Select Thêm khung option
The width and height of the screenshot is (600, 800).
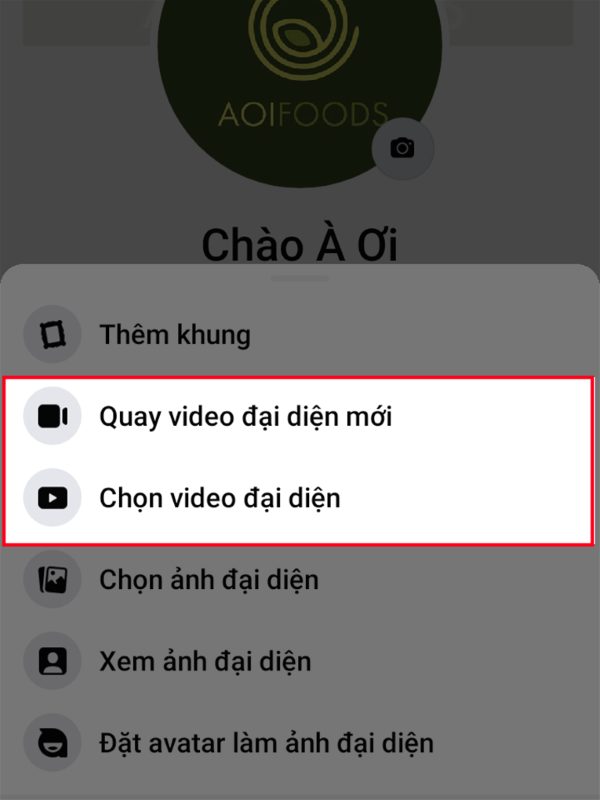tap(175, 334)
